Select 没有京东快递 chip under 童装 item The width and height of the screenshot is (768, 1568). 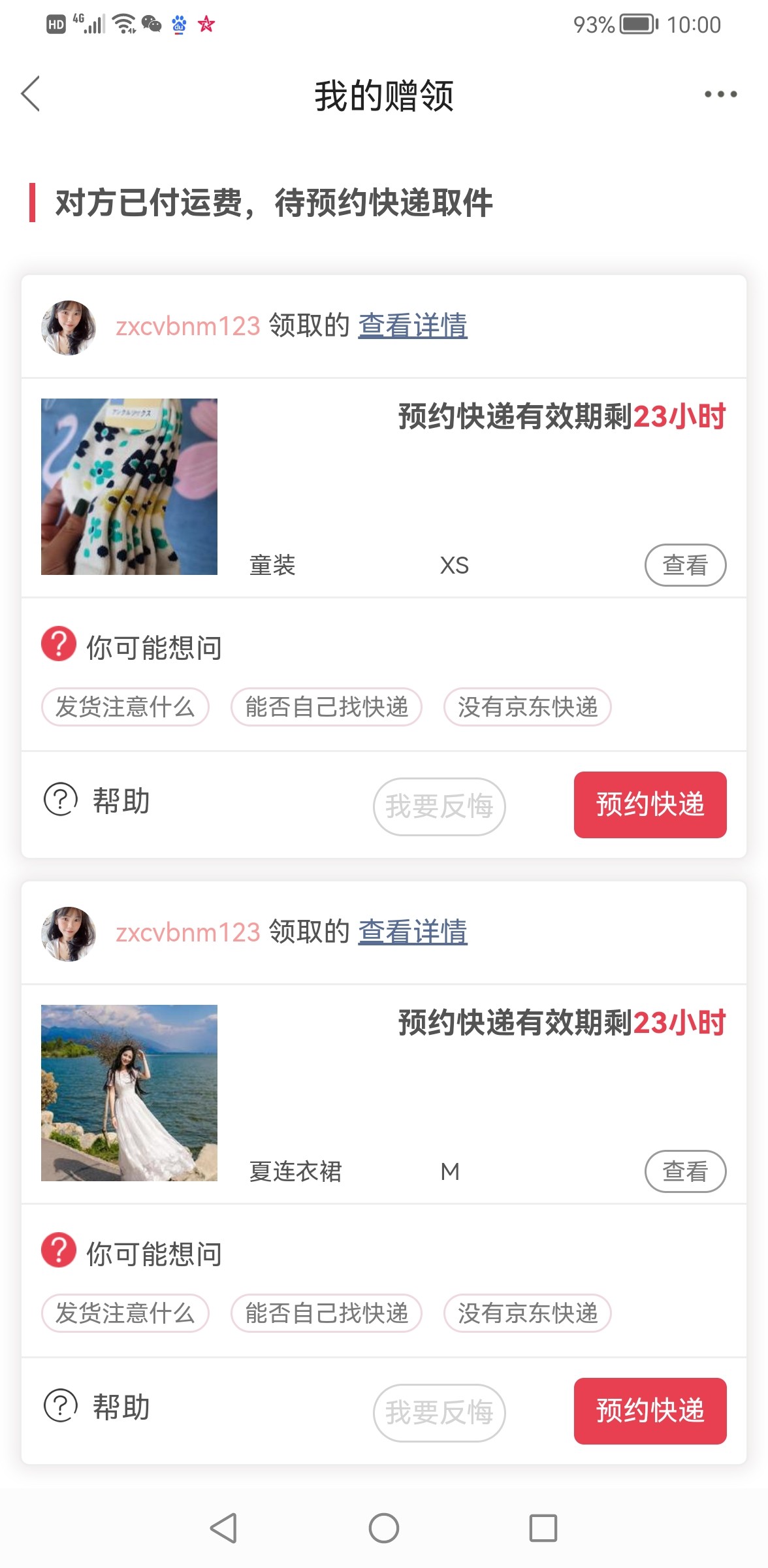[x=528, y=707]
